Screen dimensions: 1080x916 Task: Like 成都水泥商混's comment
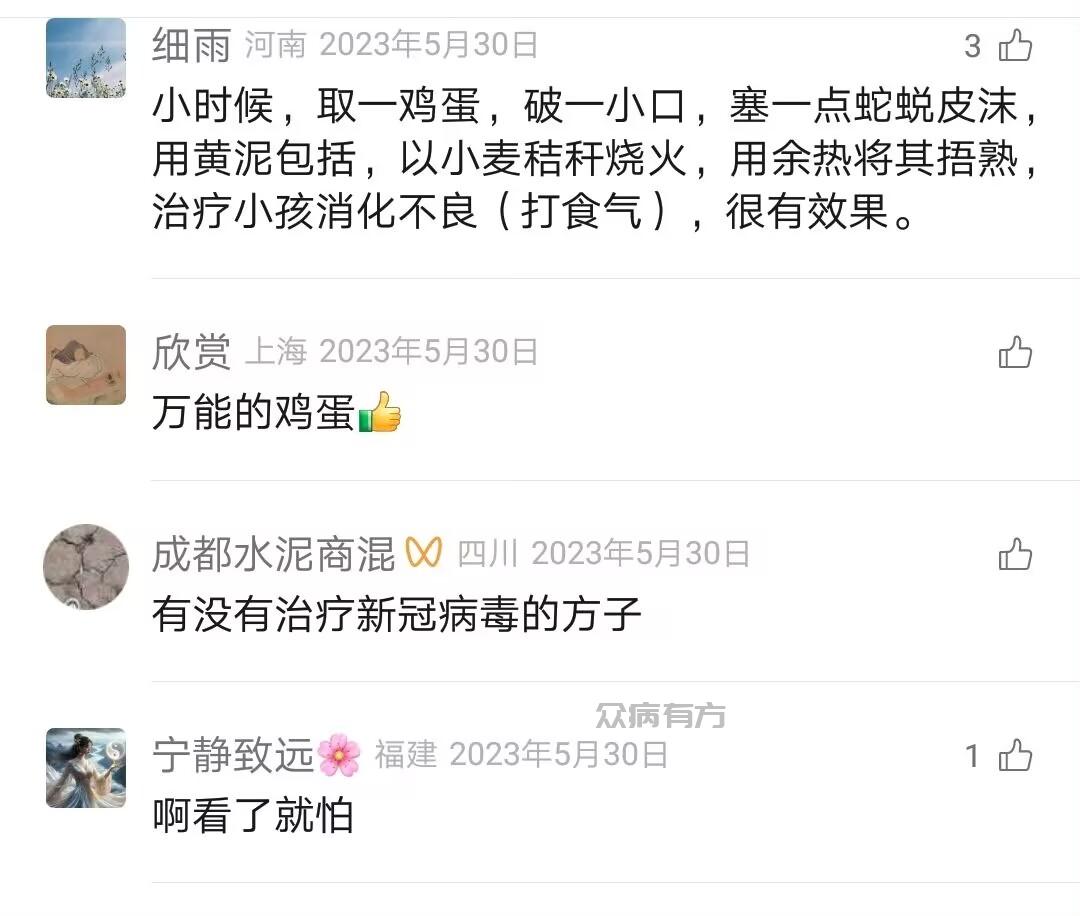tap(1015, 554)
